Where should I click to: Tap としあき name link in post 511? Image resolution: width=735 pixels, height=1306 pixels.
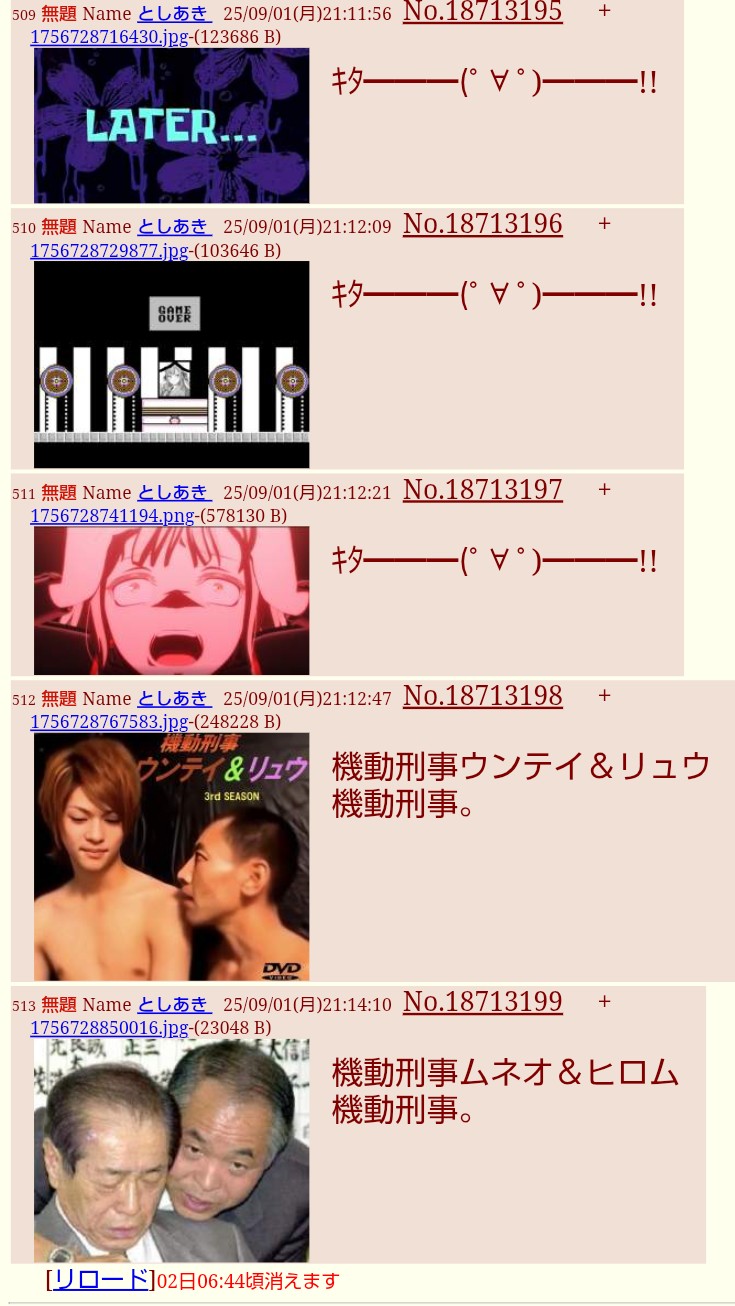174,492
